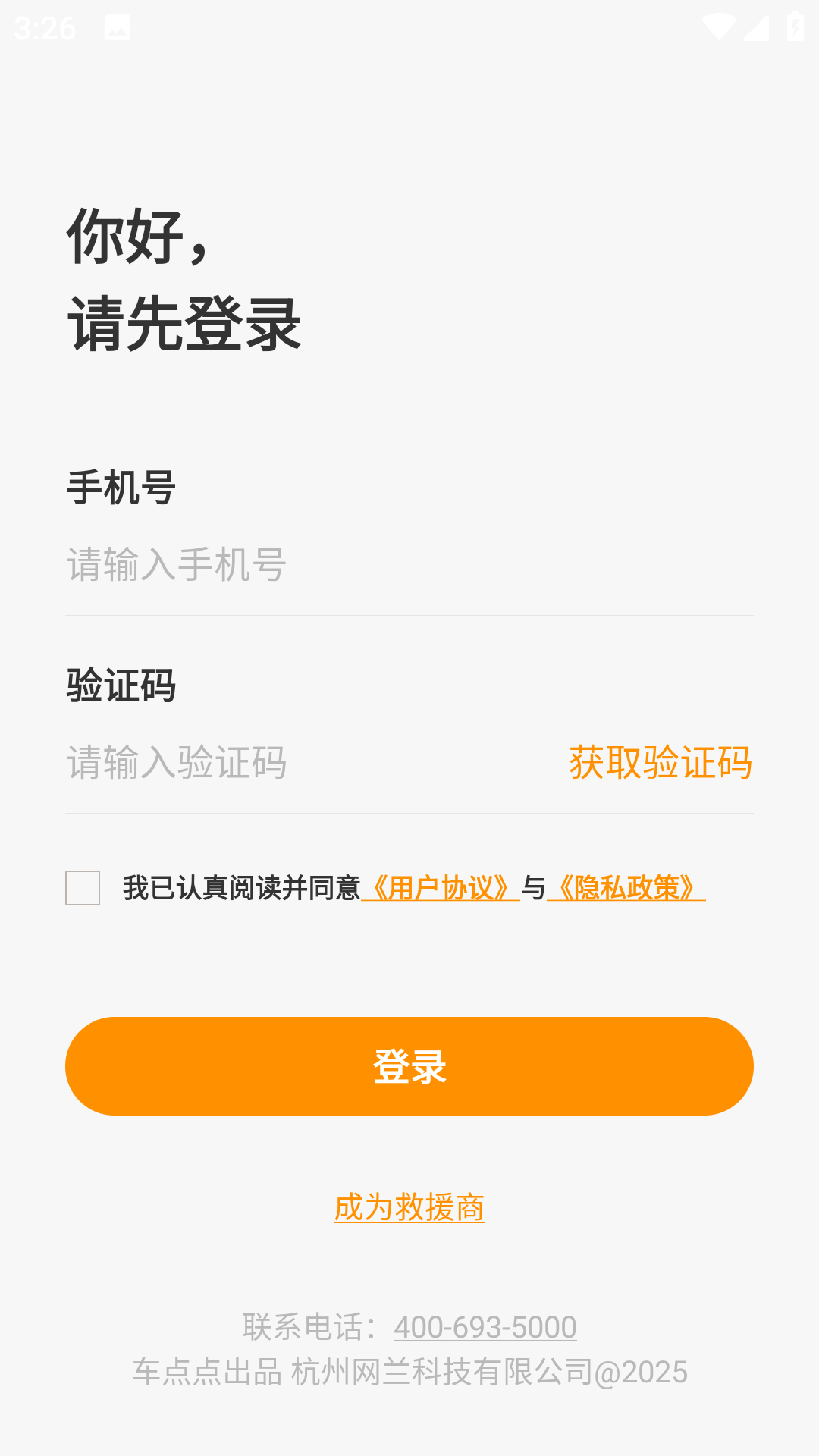
Task: Open the 《用户协议》 link
Action: pyautogui.click(x=441, y=888)
